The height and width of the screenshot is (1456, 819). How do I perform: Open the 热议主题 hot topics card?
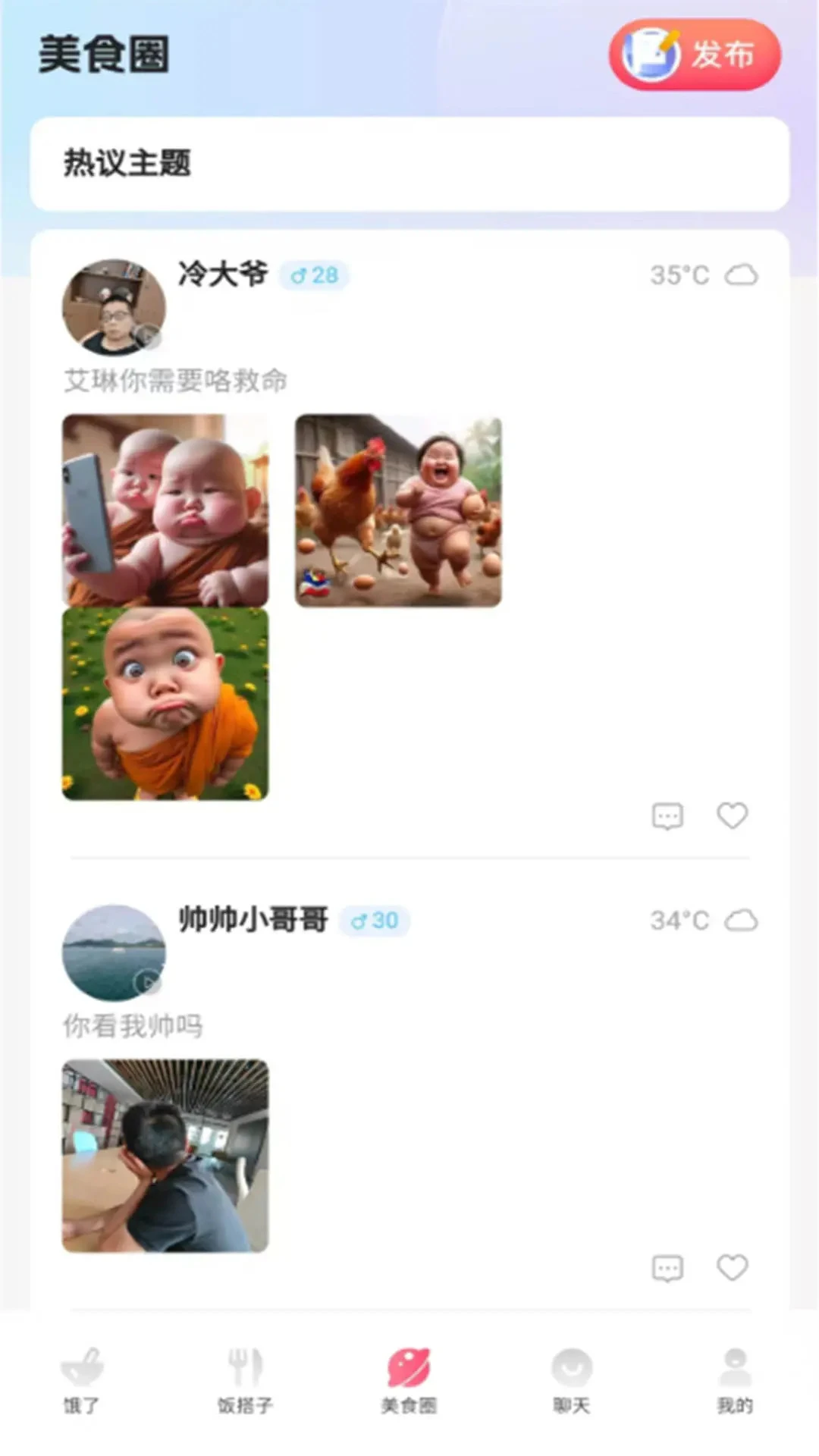[x=409, y=164]
